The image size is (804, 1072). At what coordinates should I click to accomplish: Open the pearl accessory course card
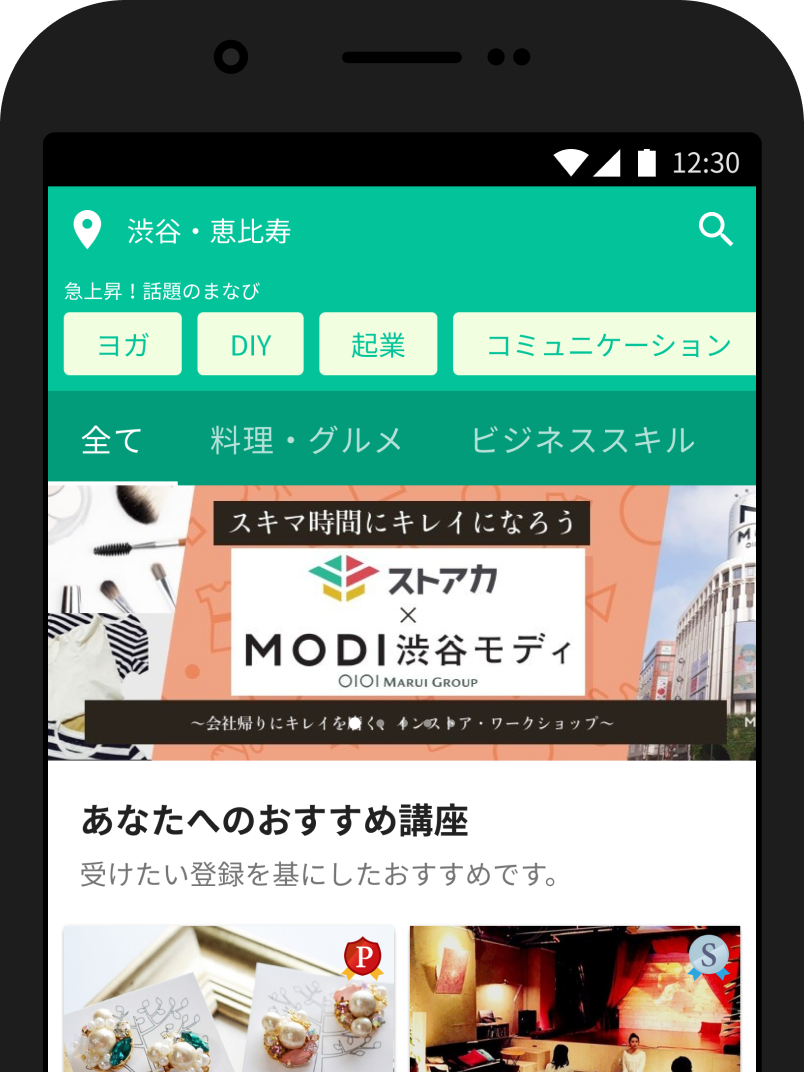point(229,998)
